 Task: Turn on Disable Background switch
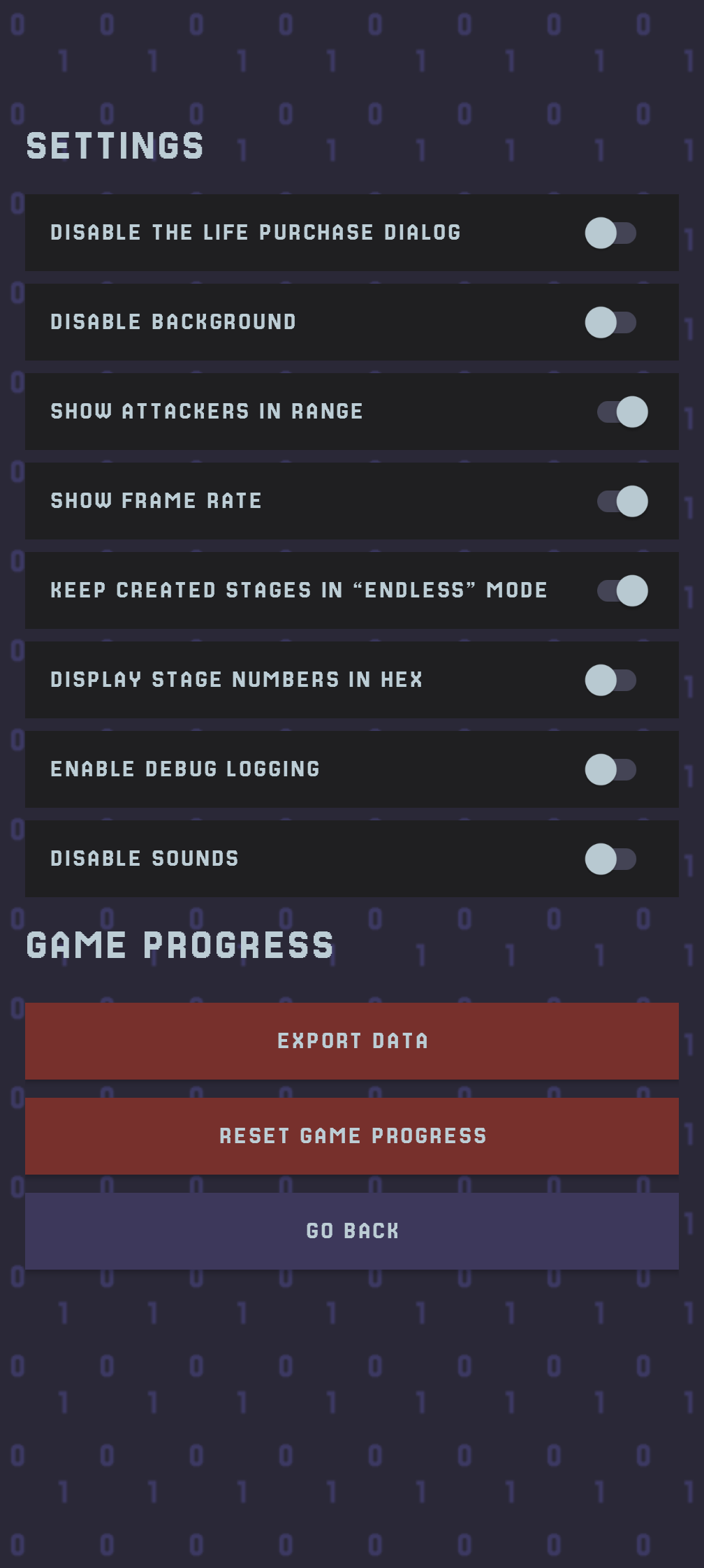click(610, 322)
